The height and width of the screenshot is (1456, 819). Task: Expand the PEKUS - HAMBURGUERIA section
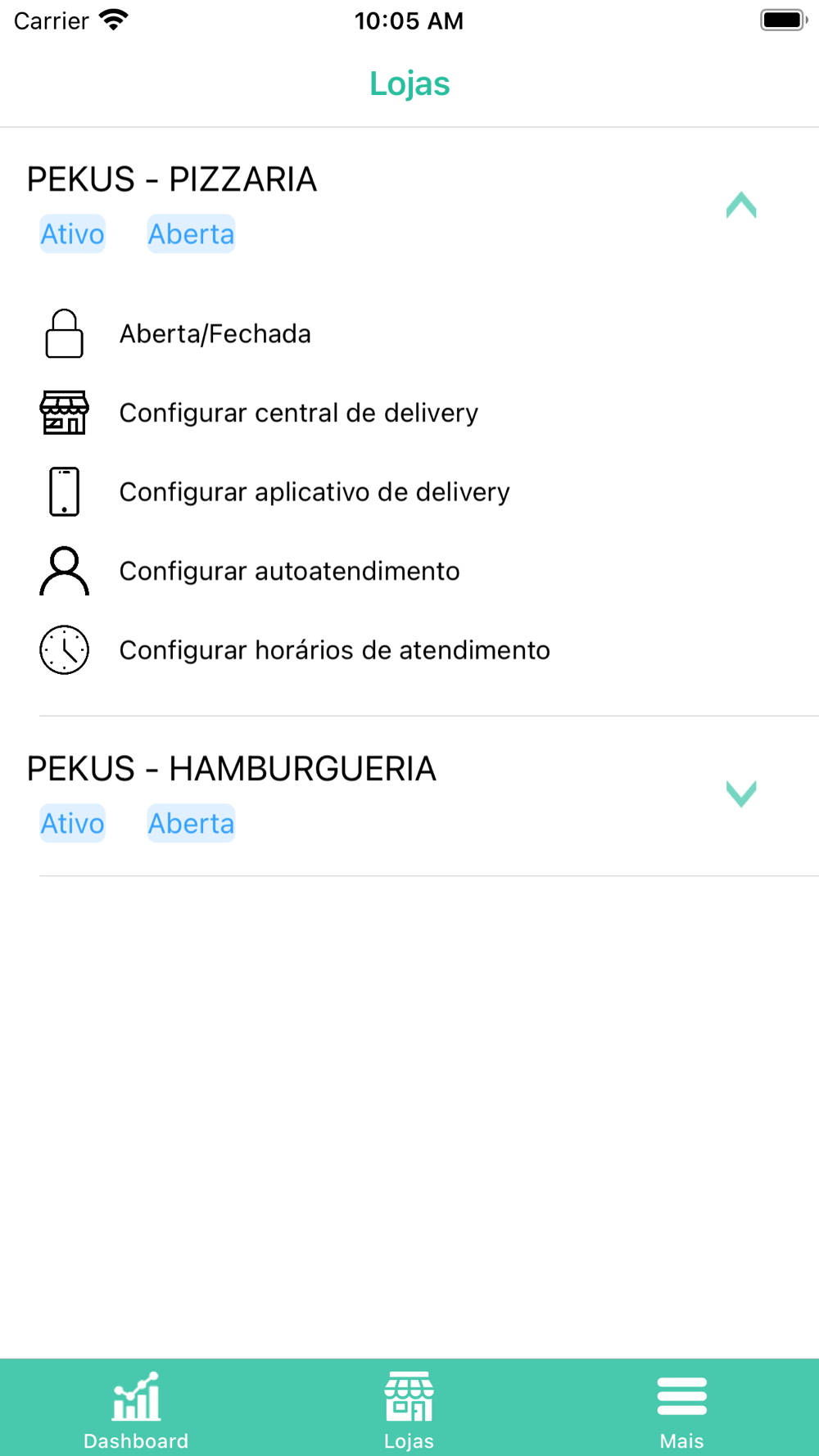(x=741, y=794)
